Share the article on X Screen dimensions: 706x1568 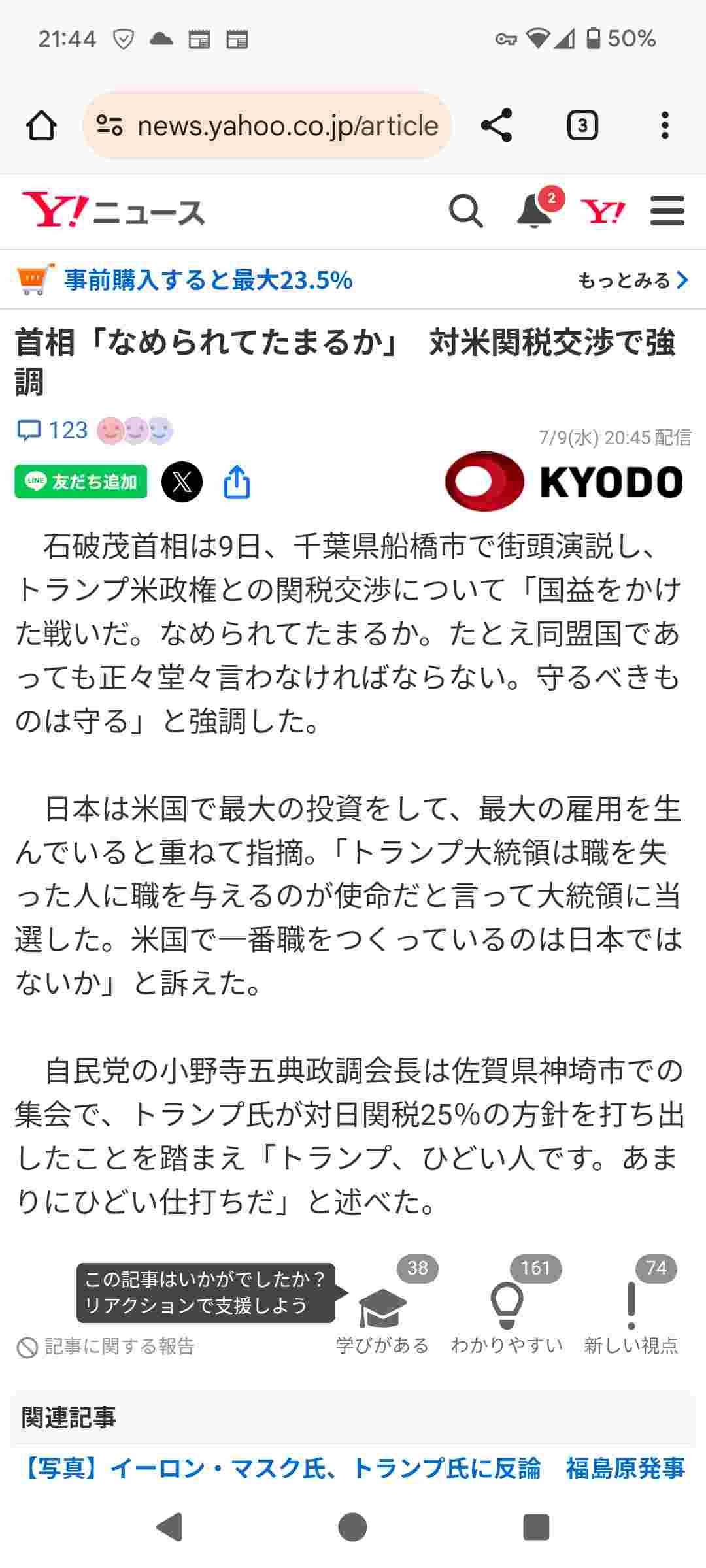(182, 482)
